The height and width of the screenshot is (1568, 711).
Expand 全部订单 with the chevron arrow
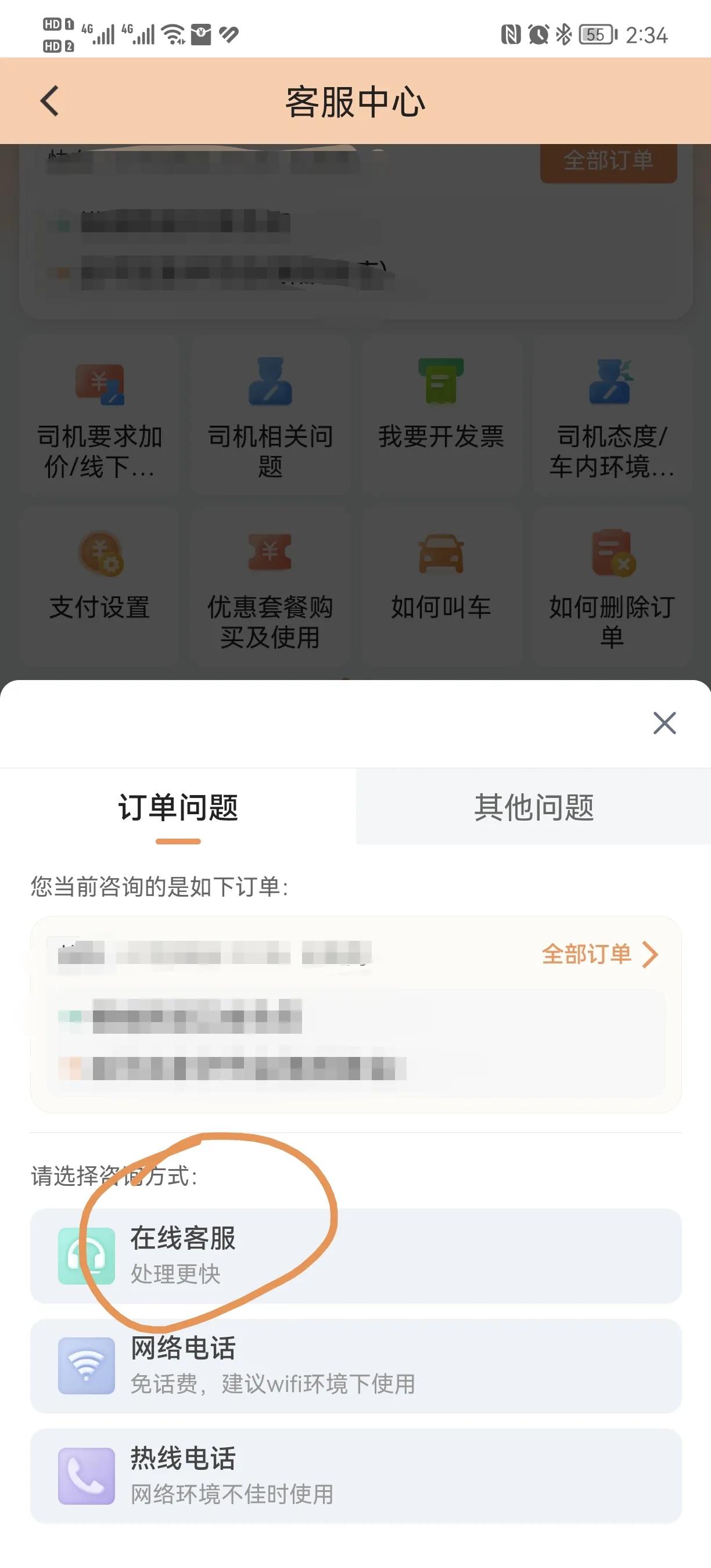(650, 954)
